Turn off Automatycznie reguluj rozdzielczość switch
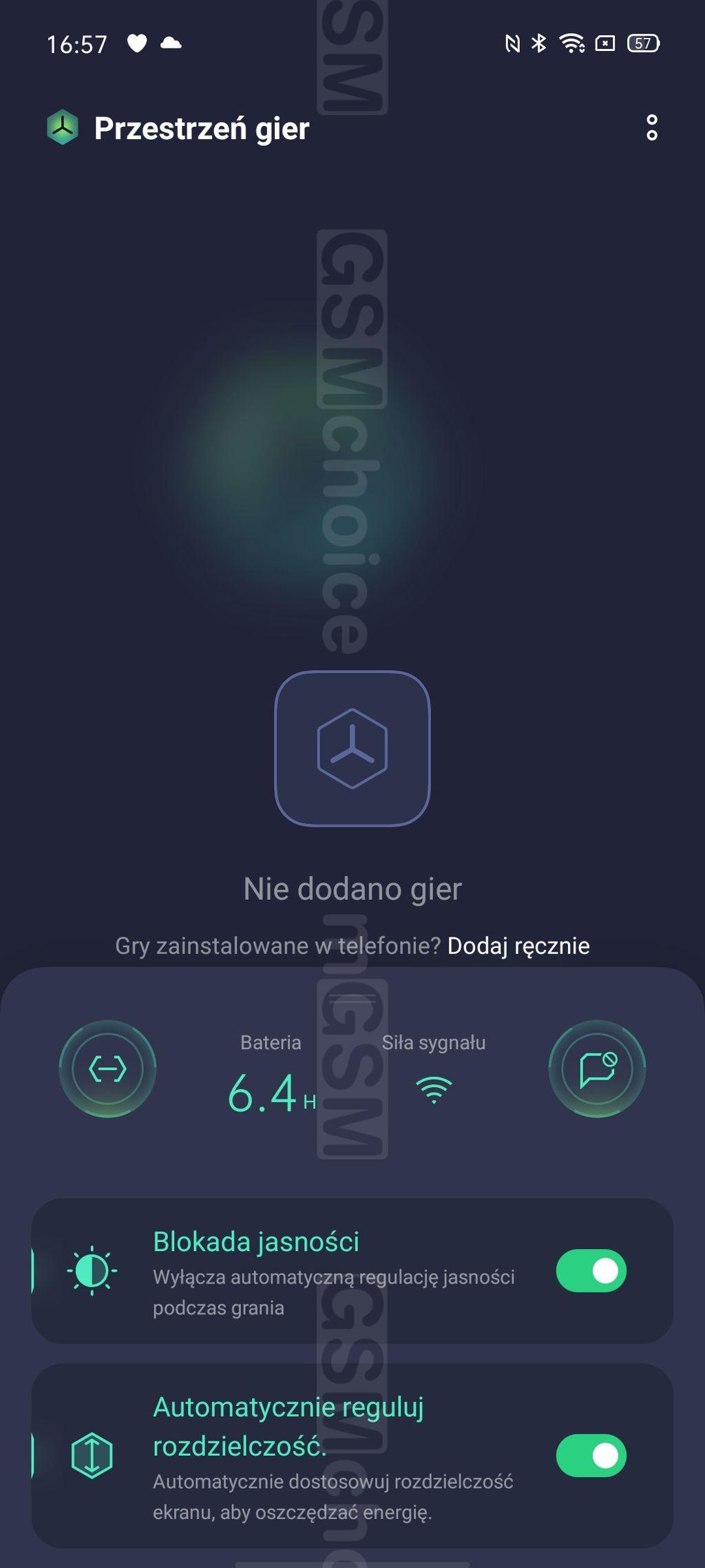705x1568 pixels. [x=591, y=1456]
